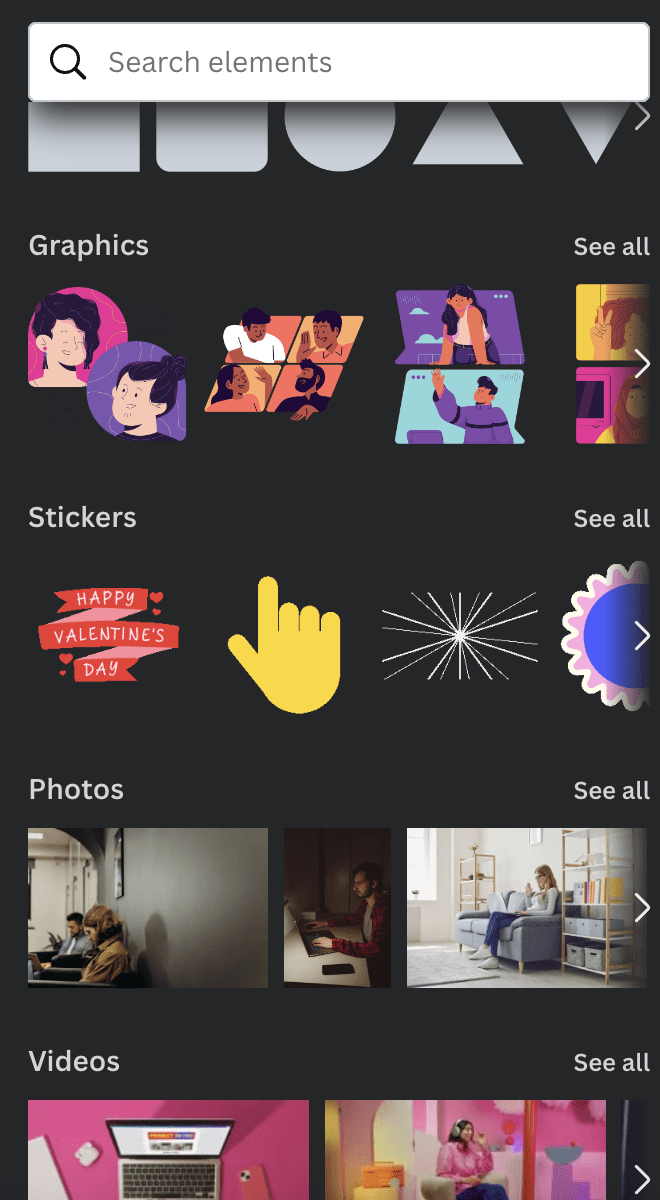
Task: Select the laptop on pink desk video
Action: (x=168, y=1150)
